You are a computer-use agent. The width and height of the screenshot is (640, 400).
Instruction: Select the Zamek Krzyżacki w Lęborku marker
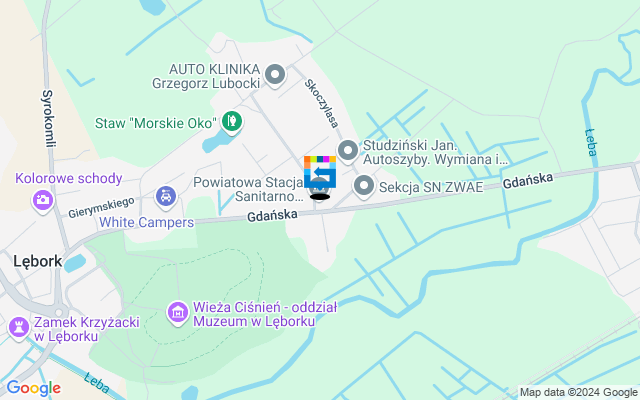click(18, 326)
